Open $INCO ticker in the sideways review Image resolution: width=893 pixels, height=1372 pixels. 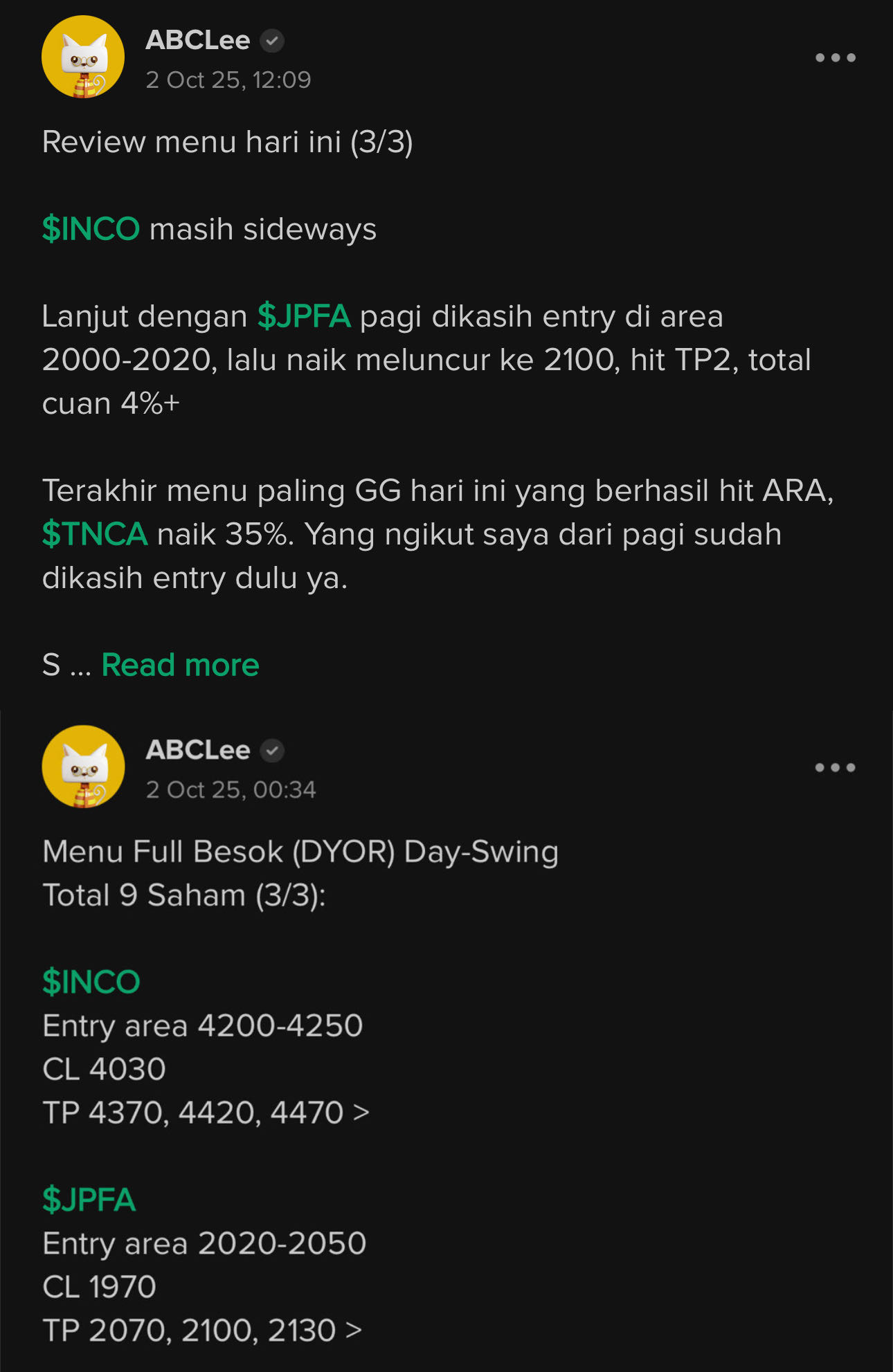[x=91, y=229]
